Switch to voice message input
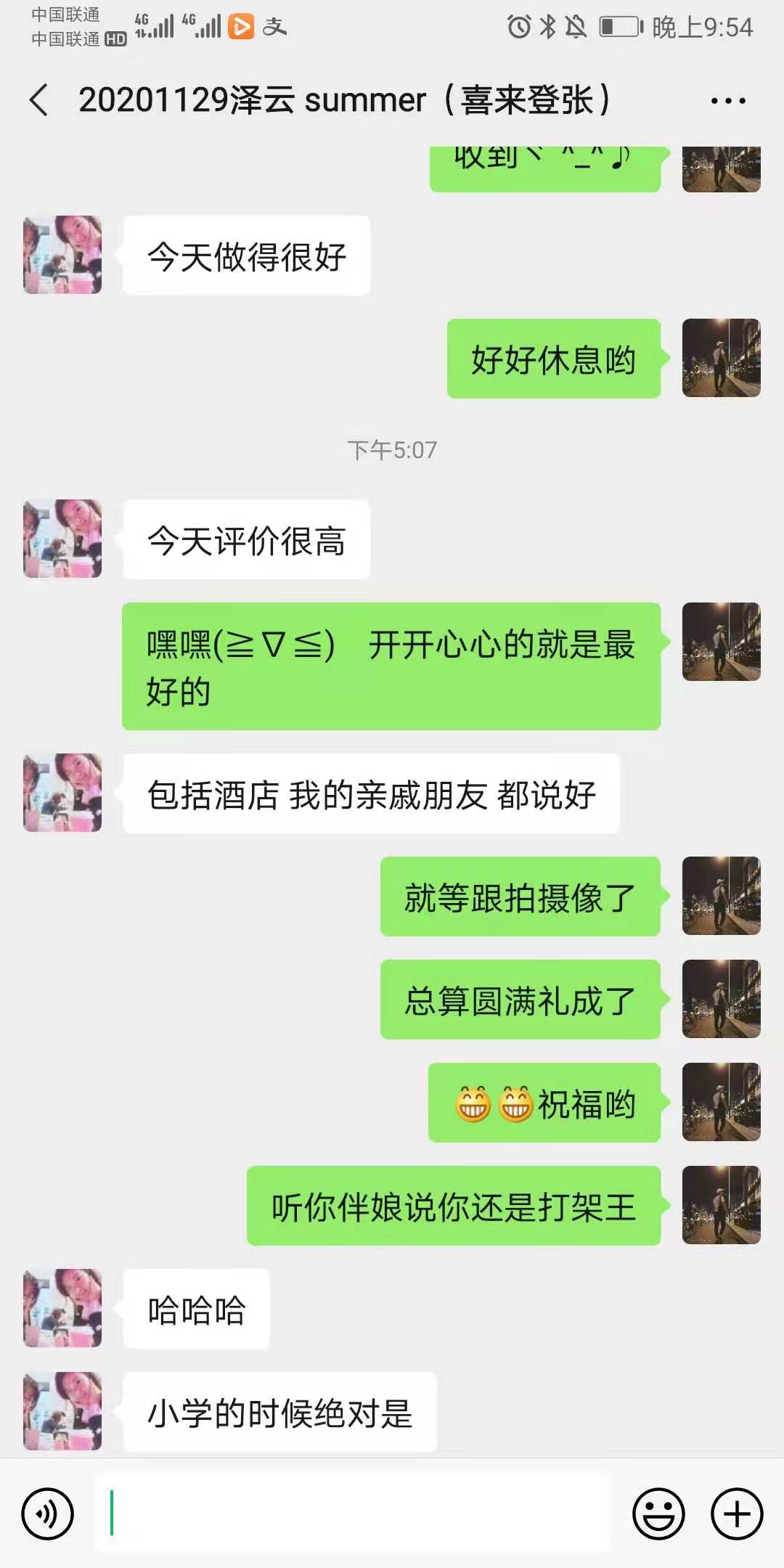This screenshot has height=1568, width=784. pyautogui.click(x=48, y=1514)
